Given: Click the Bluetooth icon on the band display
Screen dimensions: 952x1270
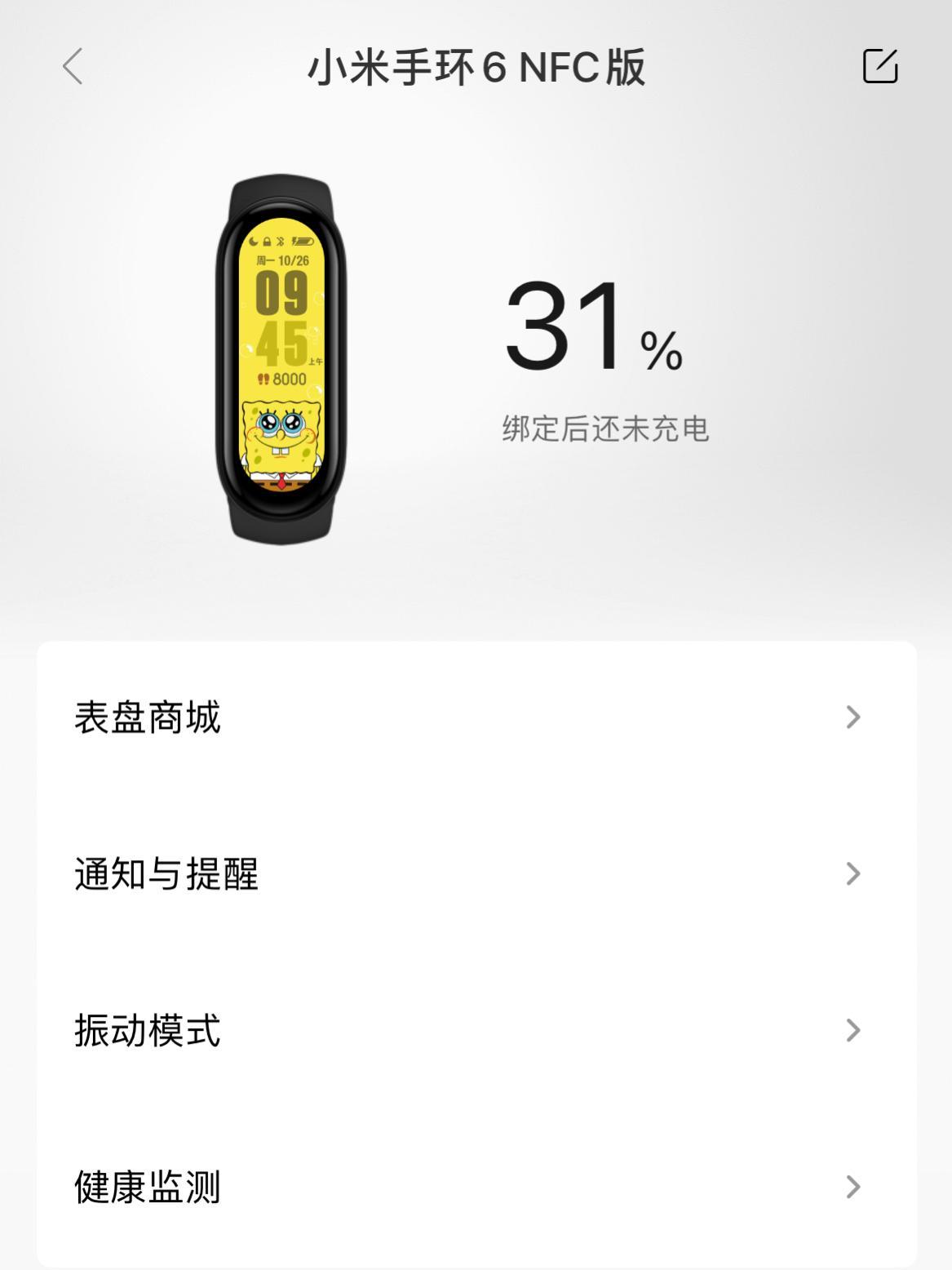Looking at the screenshot, I should click(x=281, y=242).
